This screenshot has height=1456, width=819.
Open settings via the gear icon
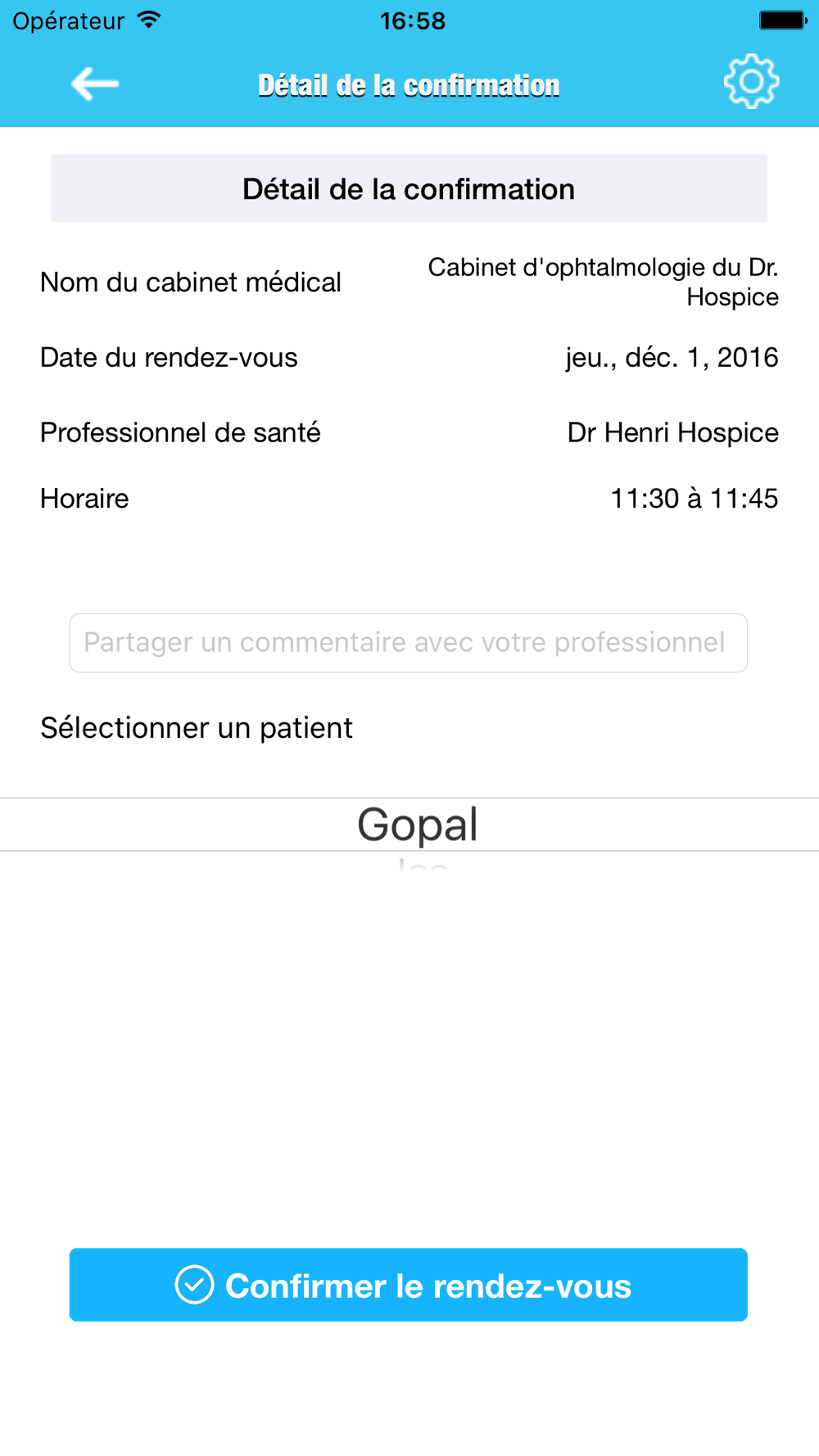pyautogui.click(x=751, y=82)
